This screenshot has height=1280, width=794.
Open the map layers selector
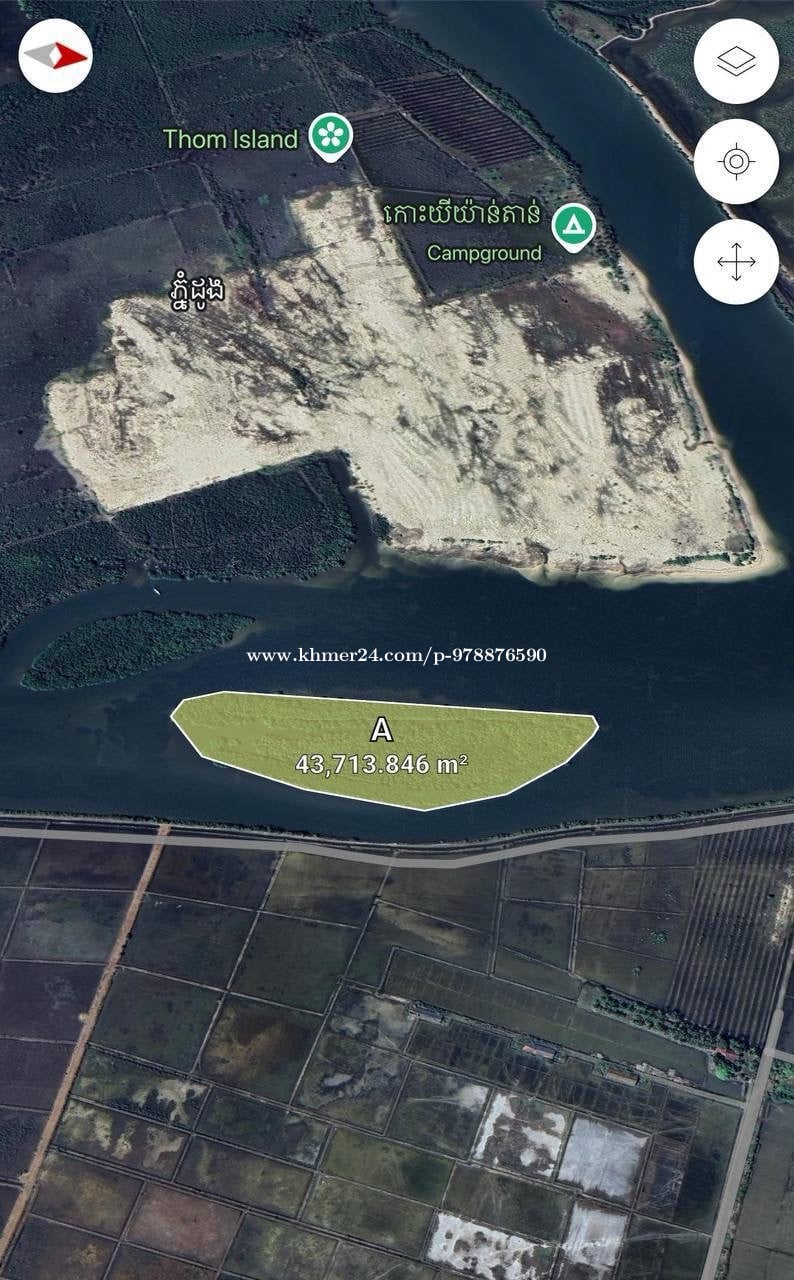pyautogui.click(x=736, y=61)
